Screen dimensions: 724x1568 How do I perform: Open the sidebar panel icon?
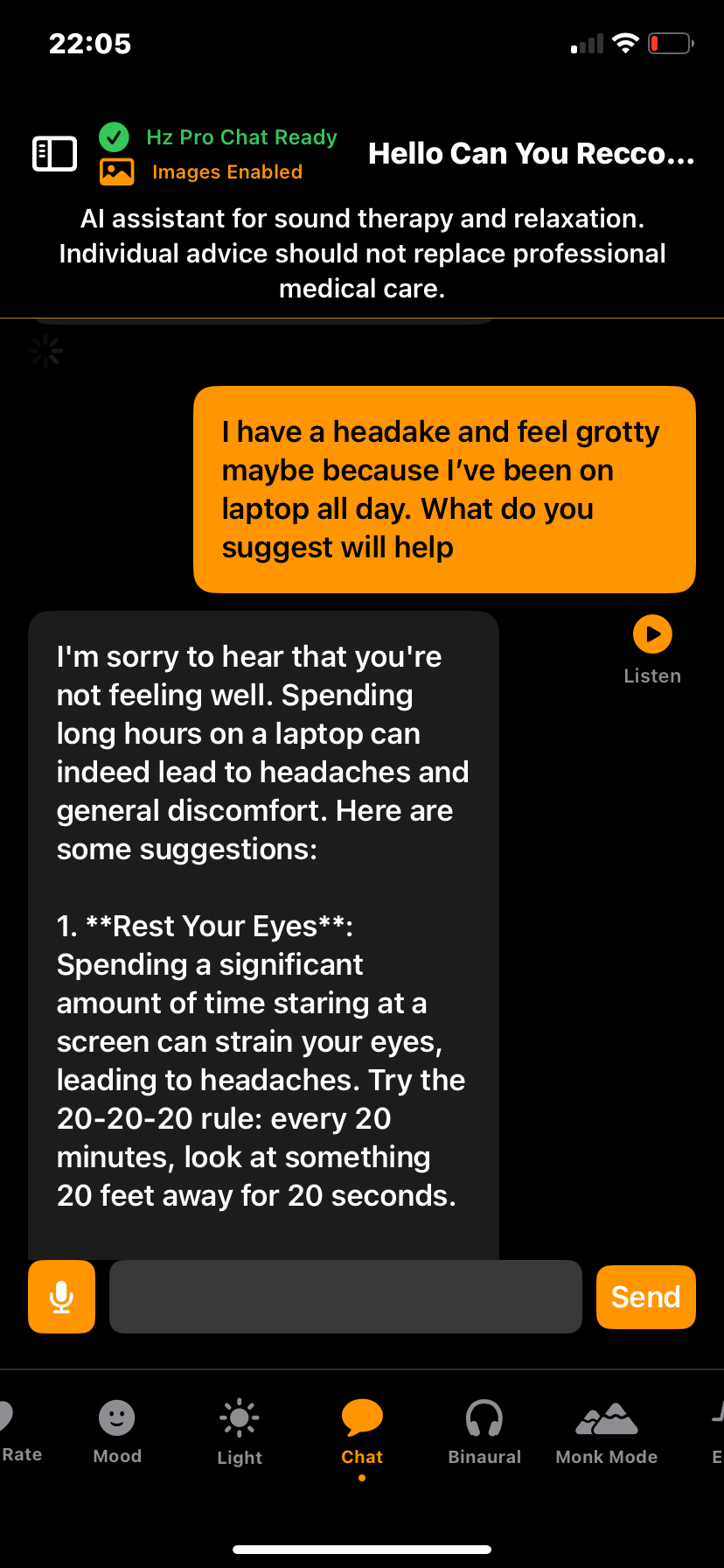tap(54, 154)
